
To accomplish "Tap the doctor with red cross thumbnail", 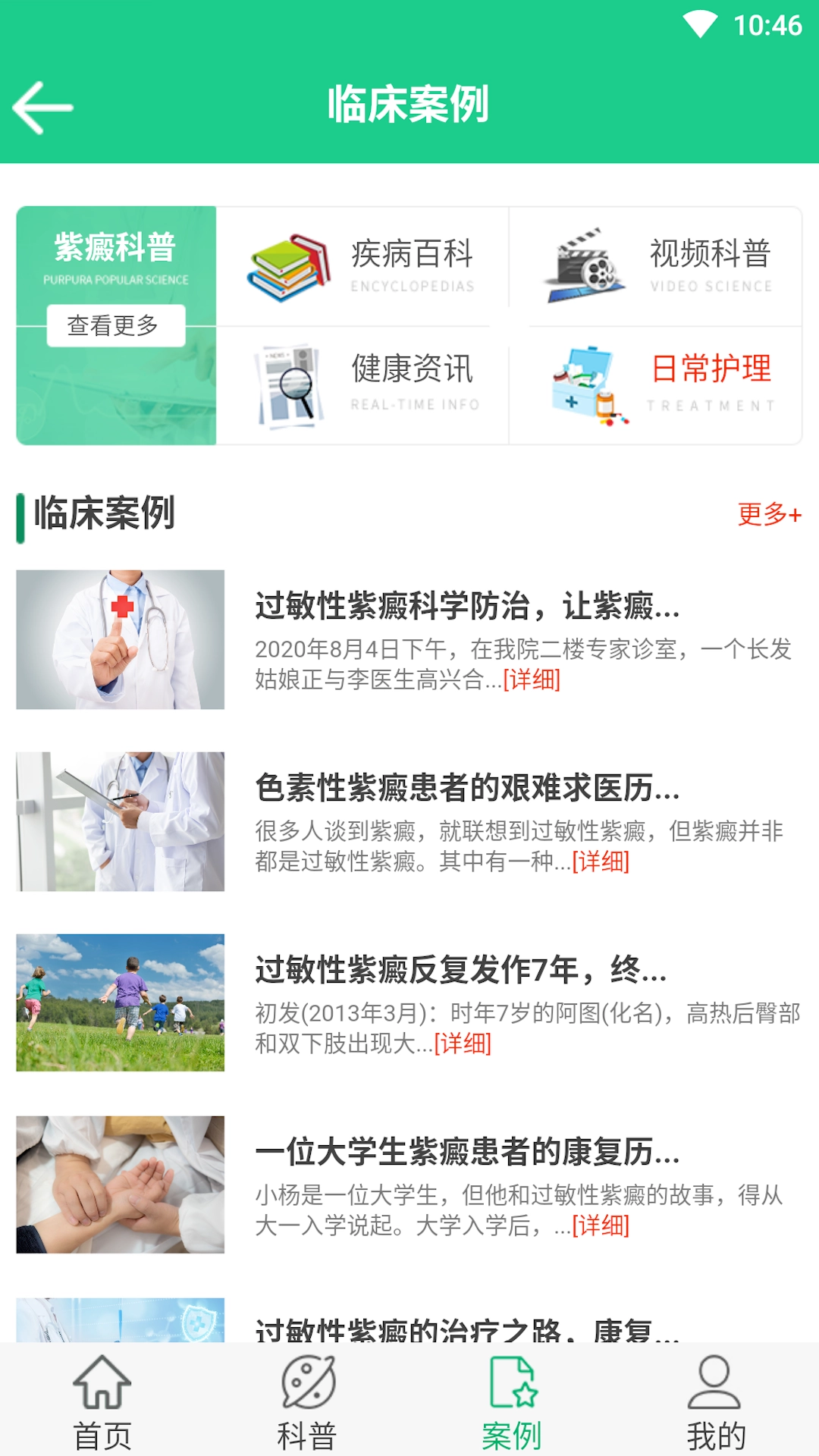I will tap(121, 639).
